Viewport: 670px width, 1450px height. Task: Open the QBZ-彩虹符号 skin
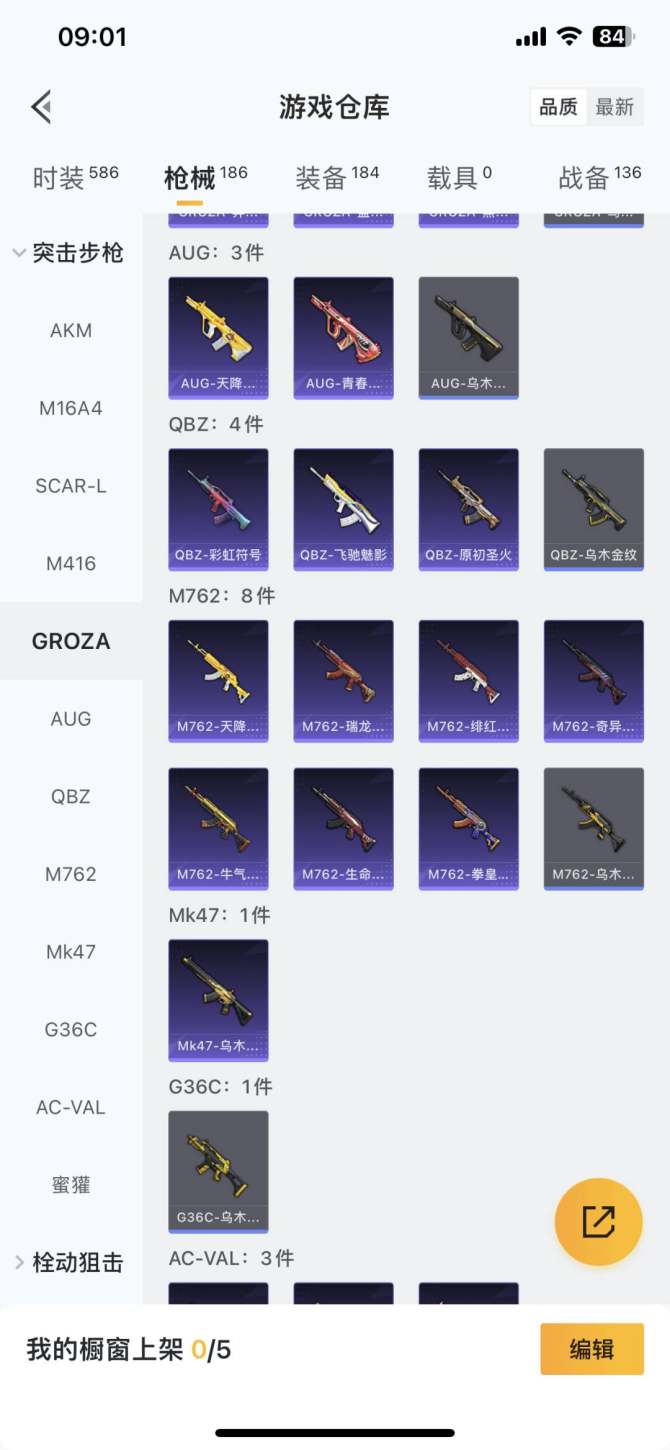click(218, 508)
